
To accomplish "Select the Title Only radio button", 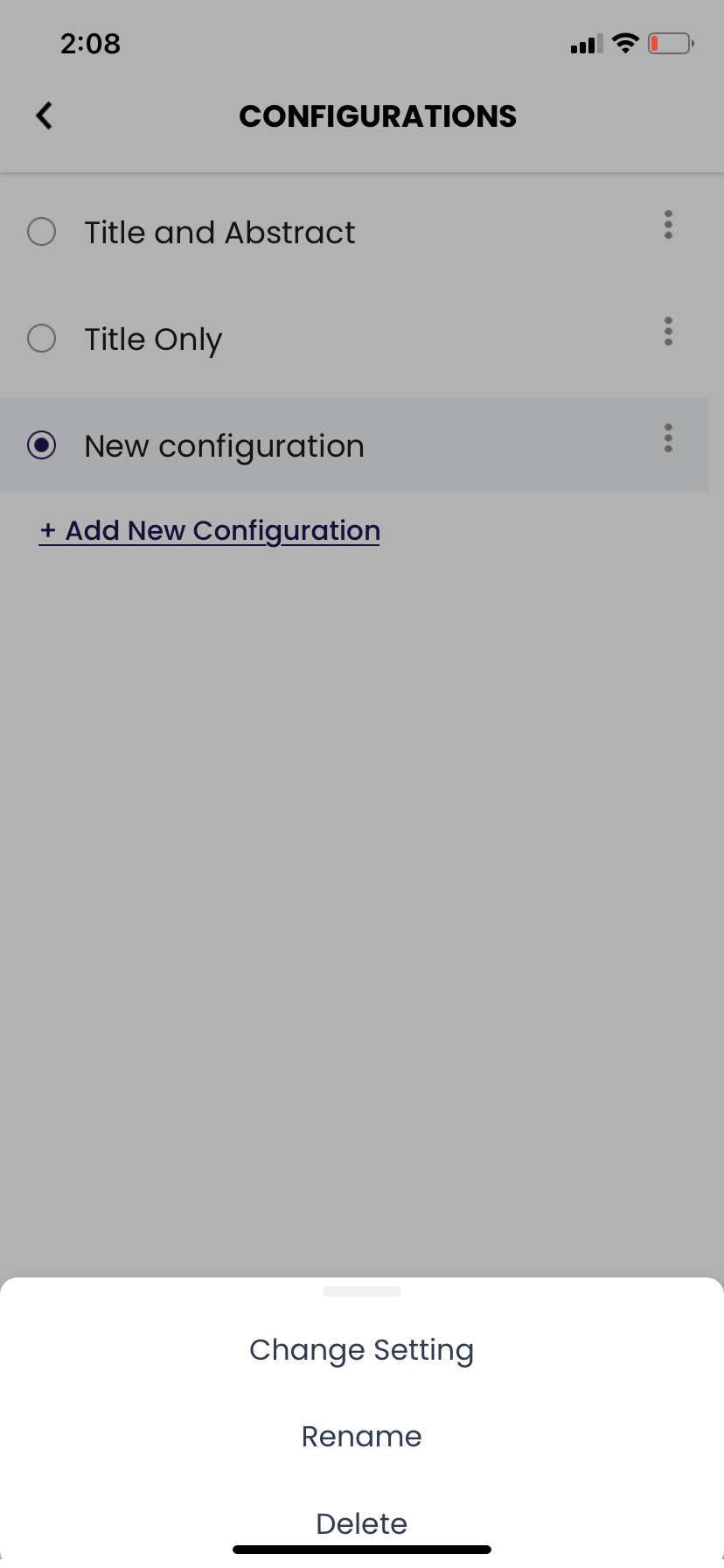I will click(42, 339).
